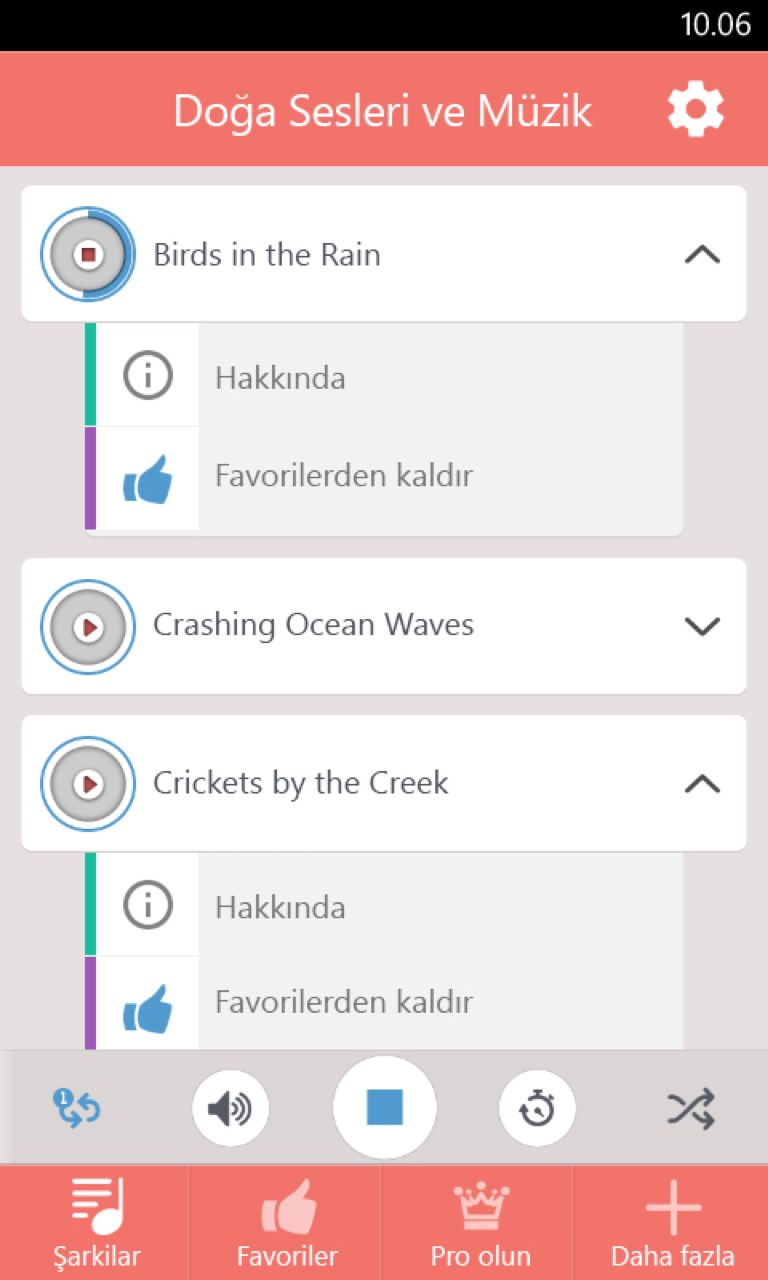
Task: Tap the large stop button in player bar
Action: [385, 1108]
